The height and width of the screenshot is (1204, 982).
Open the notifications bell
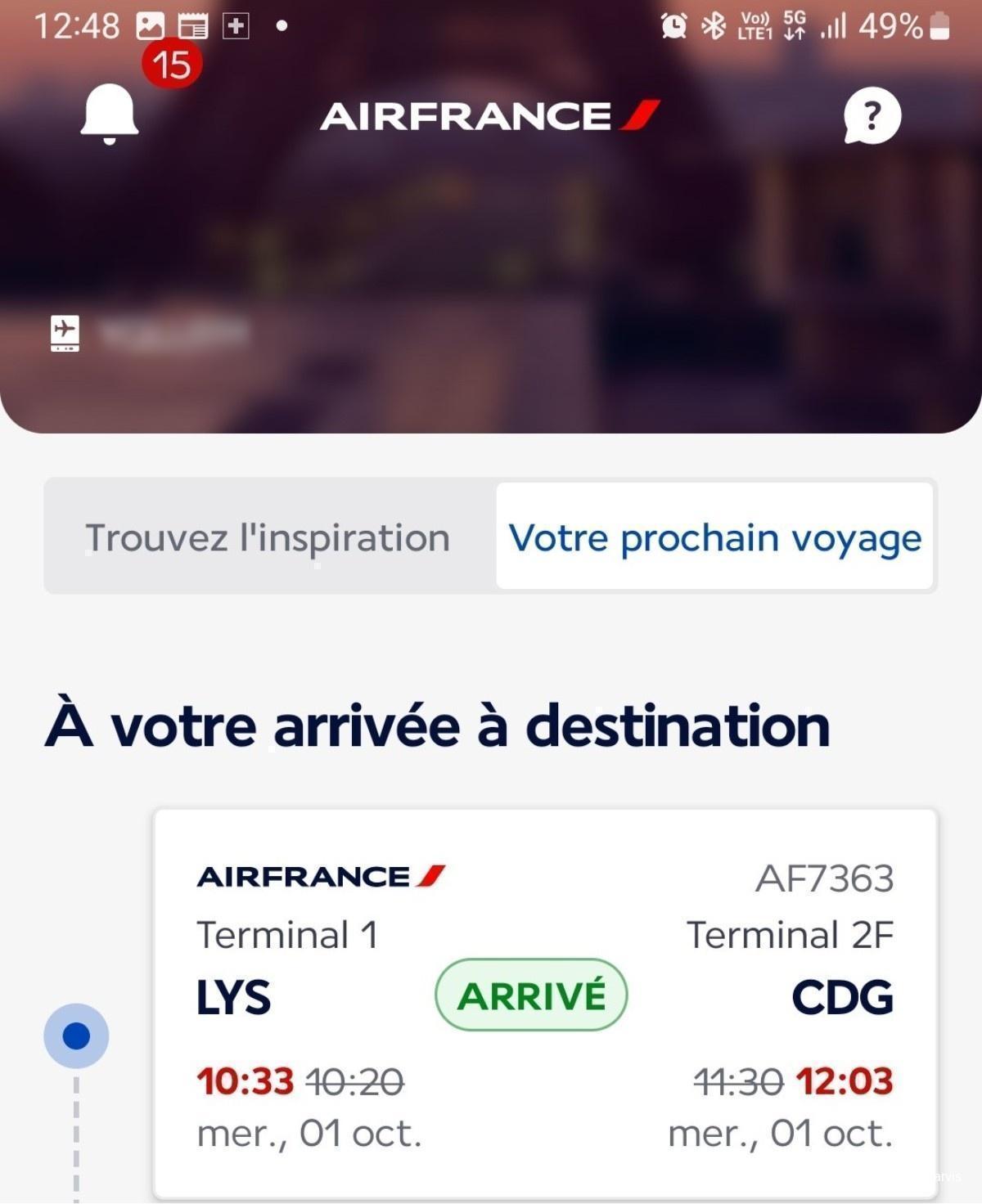pos(109,114)
